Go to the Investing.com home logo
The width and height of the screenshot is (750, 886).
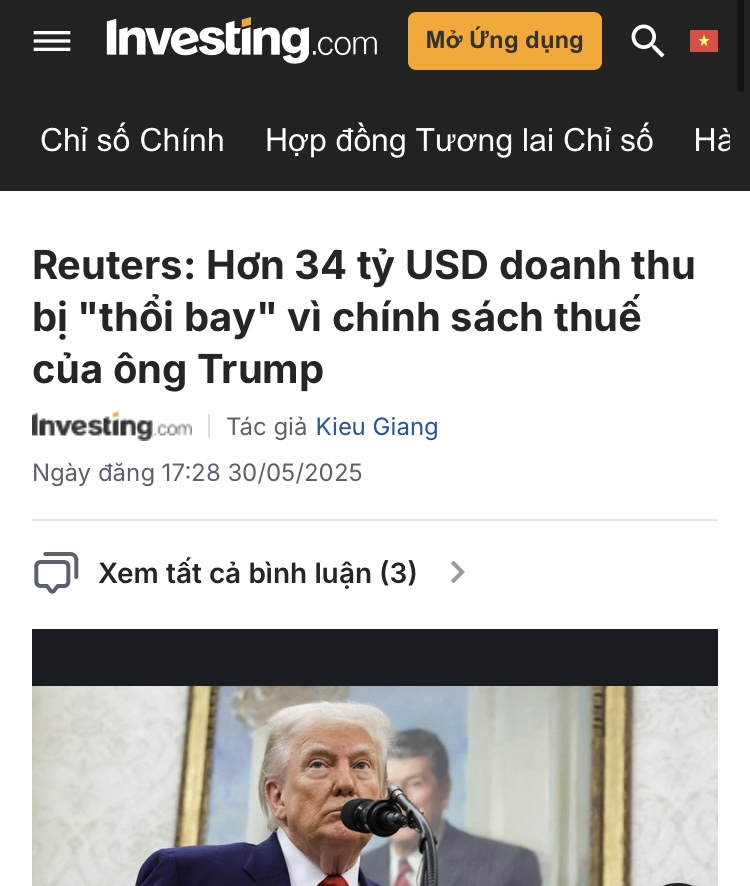coord(241,41)
